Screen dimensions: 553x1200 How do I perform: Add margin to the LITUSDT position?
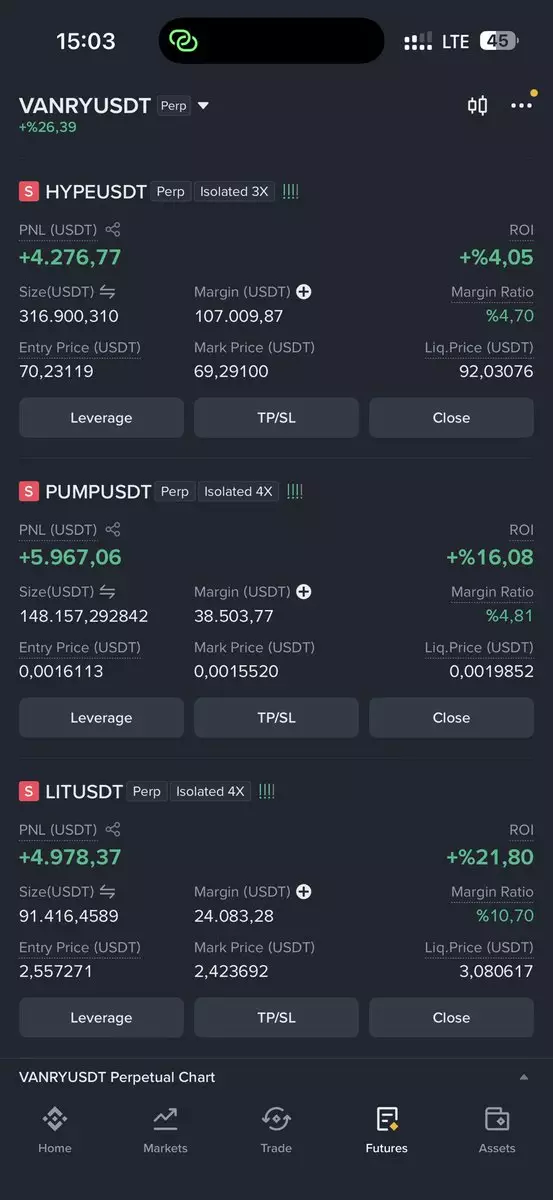click(x=304, y=892)
